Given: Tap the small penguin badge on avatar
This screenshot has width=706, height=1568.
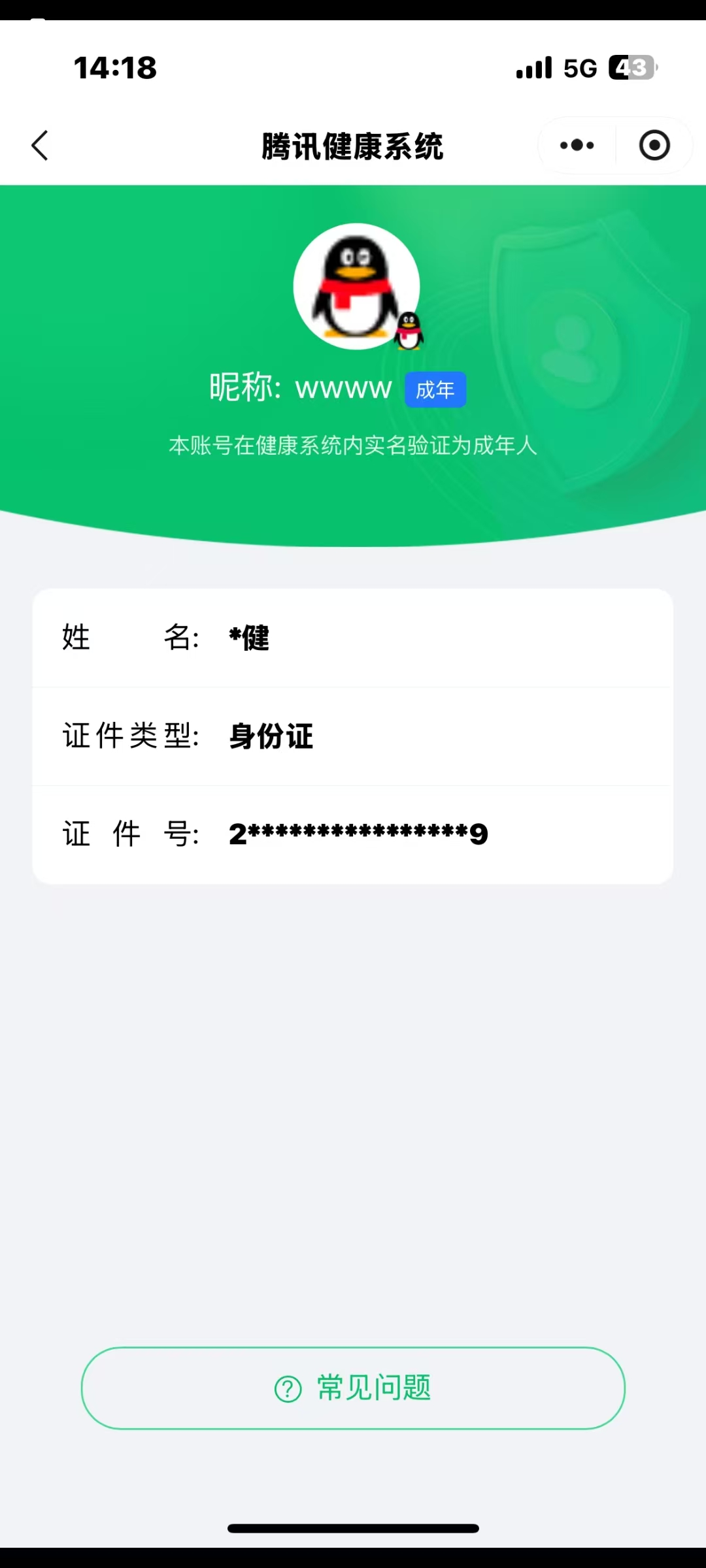Looking at the screenshot, I should pos(410,330).
